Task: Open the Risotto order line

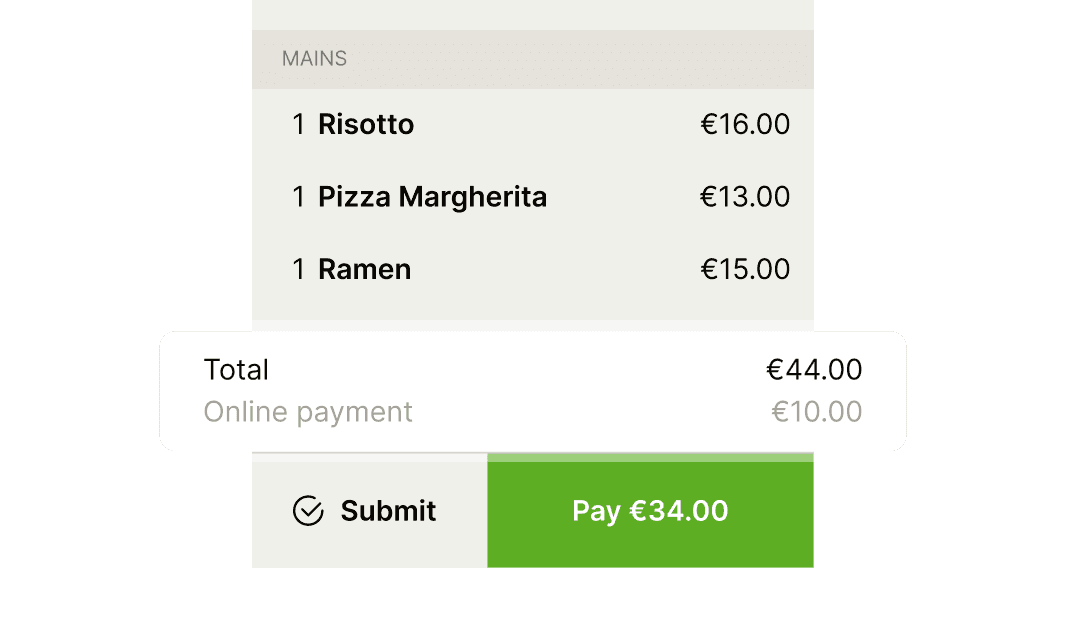Action: click(x=533, y=124)
